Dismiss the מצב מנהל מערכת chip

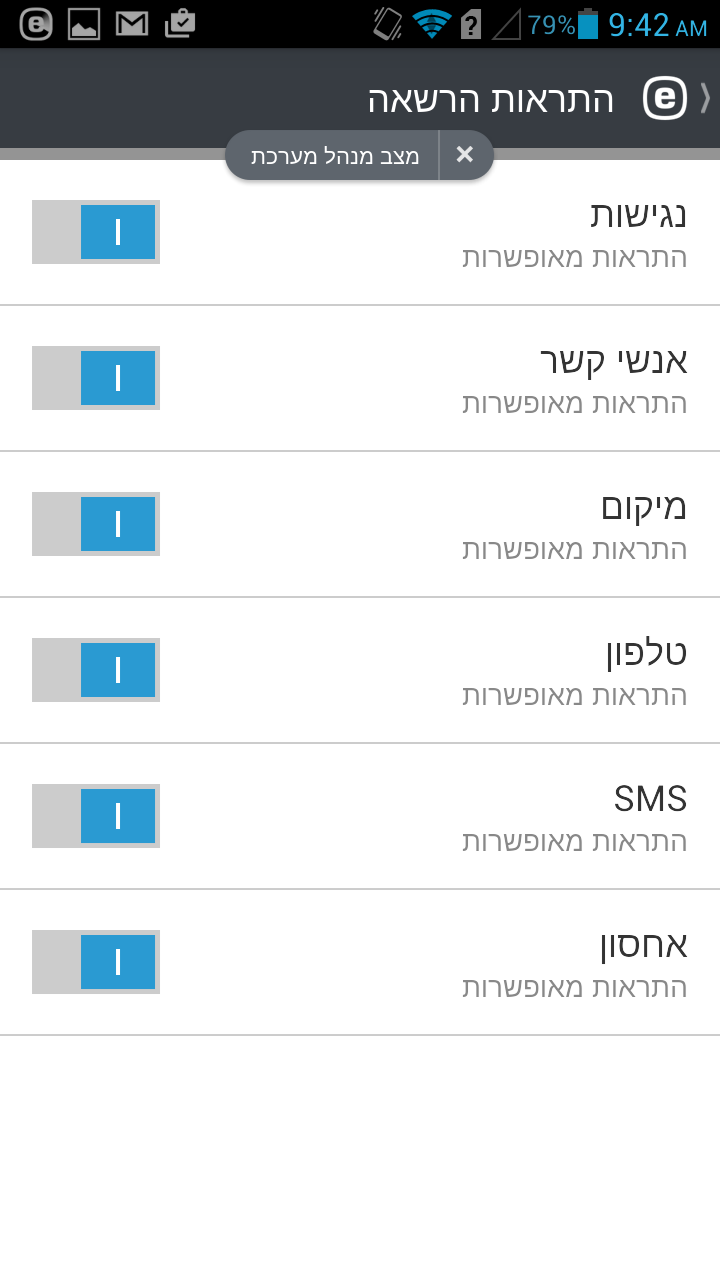464,155
